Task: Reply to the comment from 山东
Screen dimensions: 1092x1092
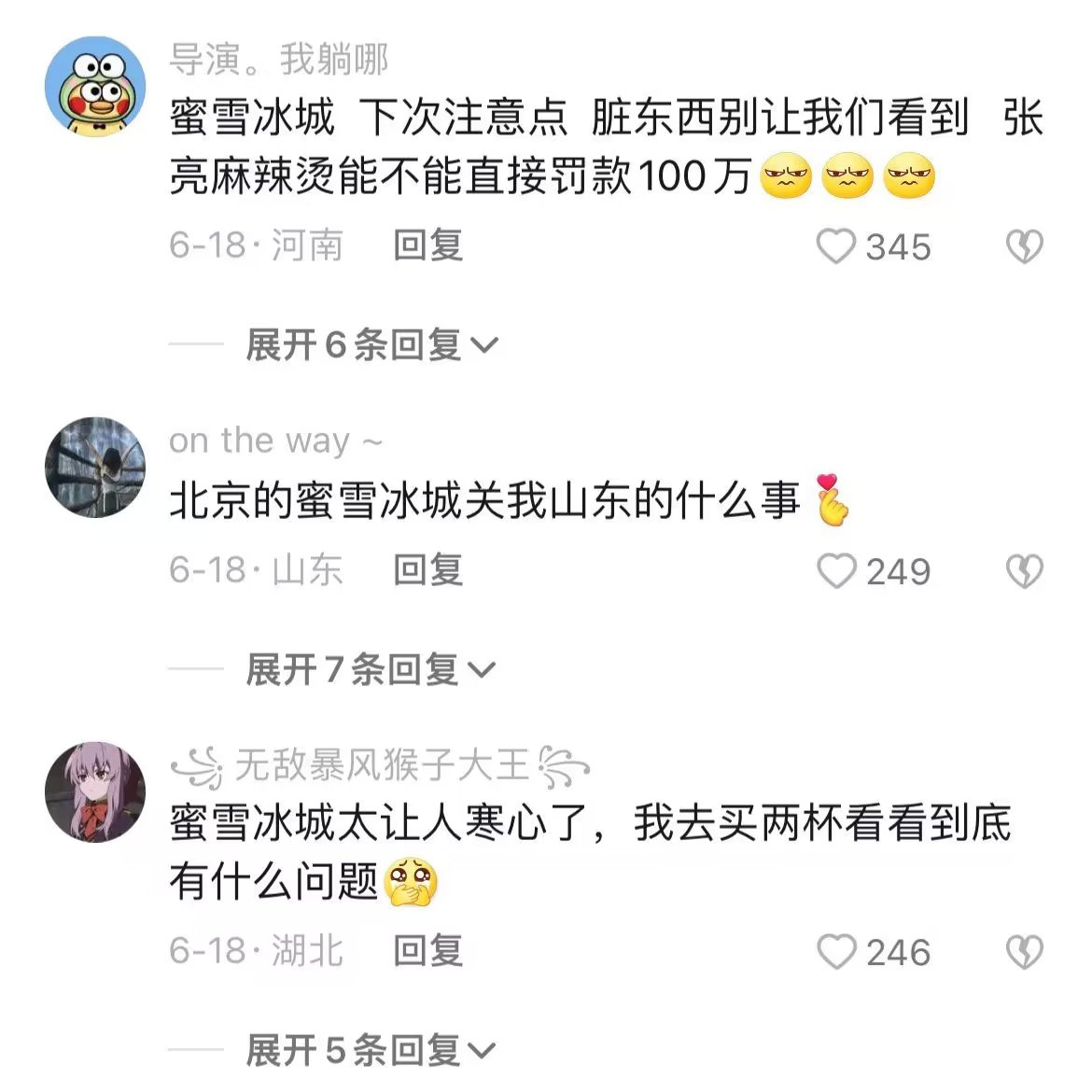Action: click(428, 569)
